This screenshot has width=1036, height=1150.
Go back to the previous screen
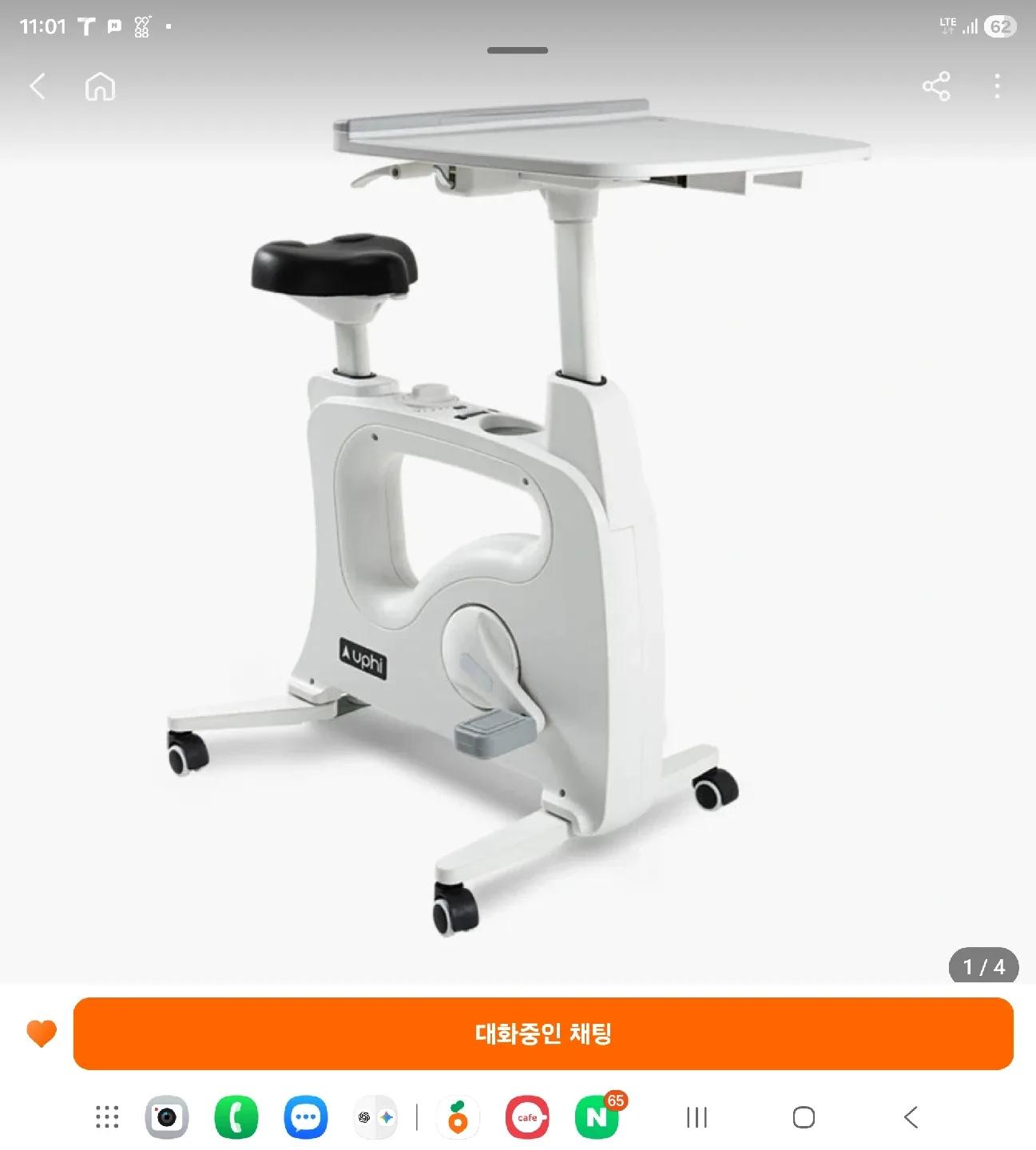[x=38, y=86]
